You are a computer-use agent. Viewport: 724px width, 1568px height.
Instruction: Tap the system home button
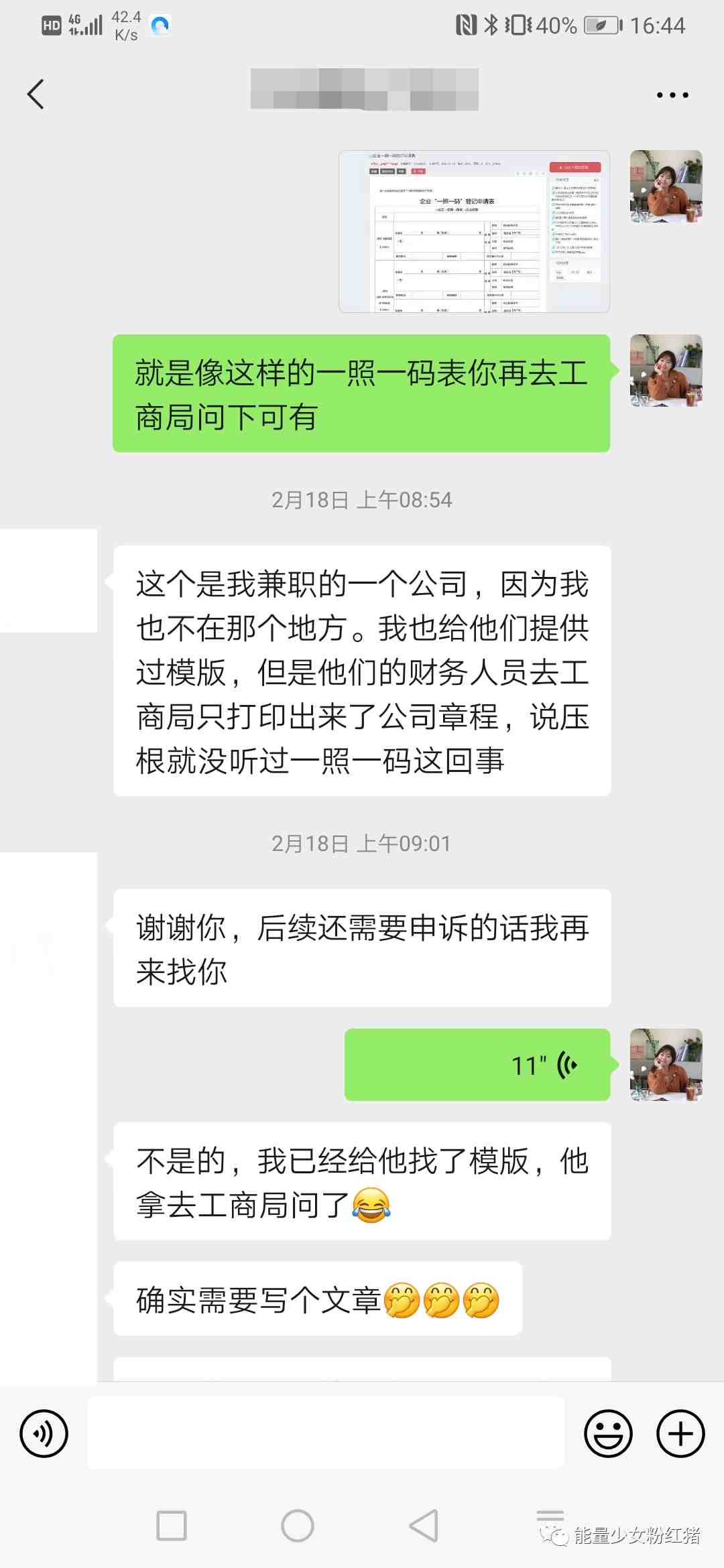tap(298, 1526)
